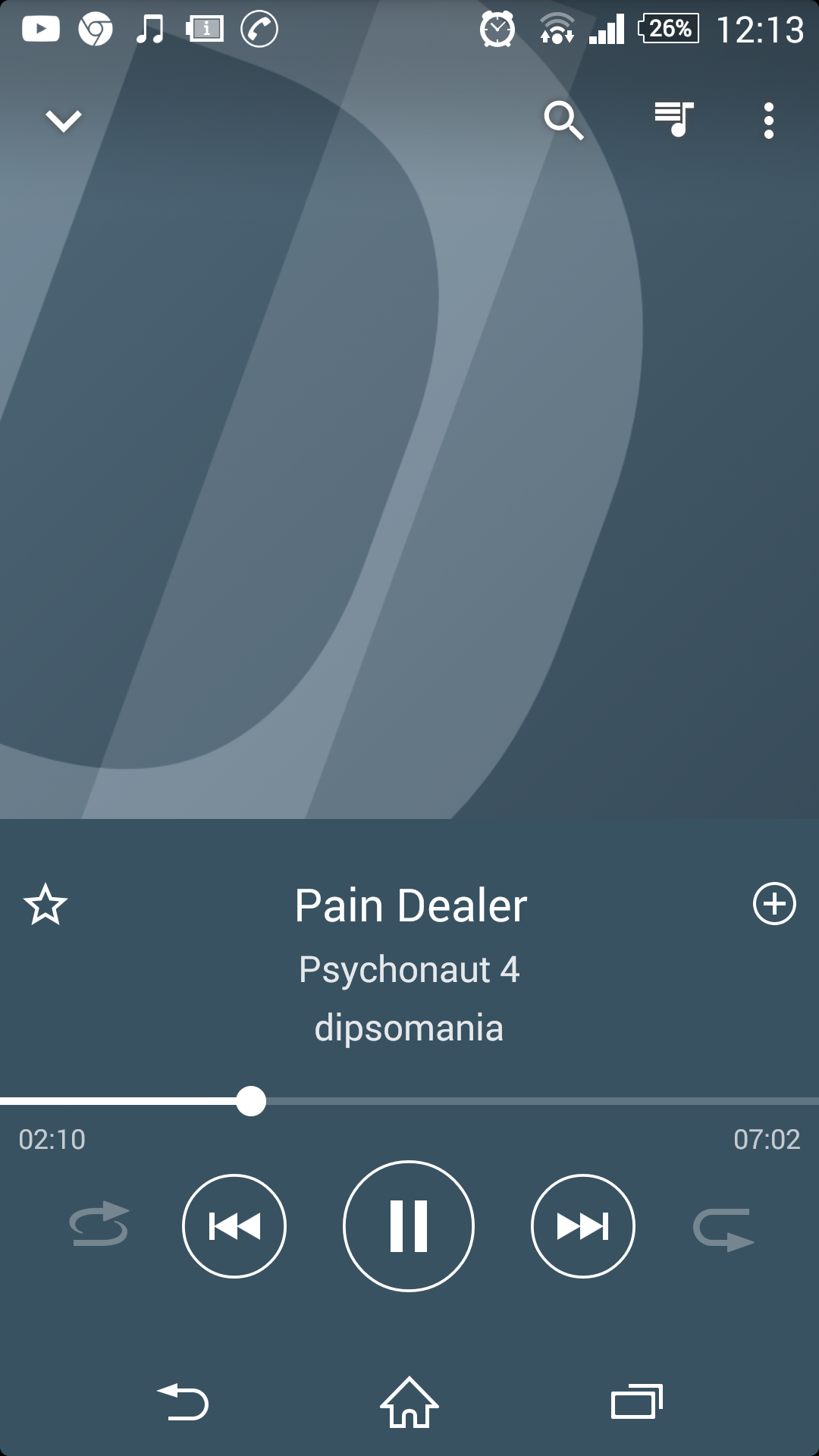Mark Pain Dealer as favorite
The width and height of the screenshot is (819, 1456).
[45, 905]
